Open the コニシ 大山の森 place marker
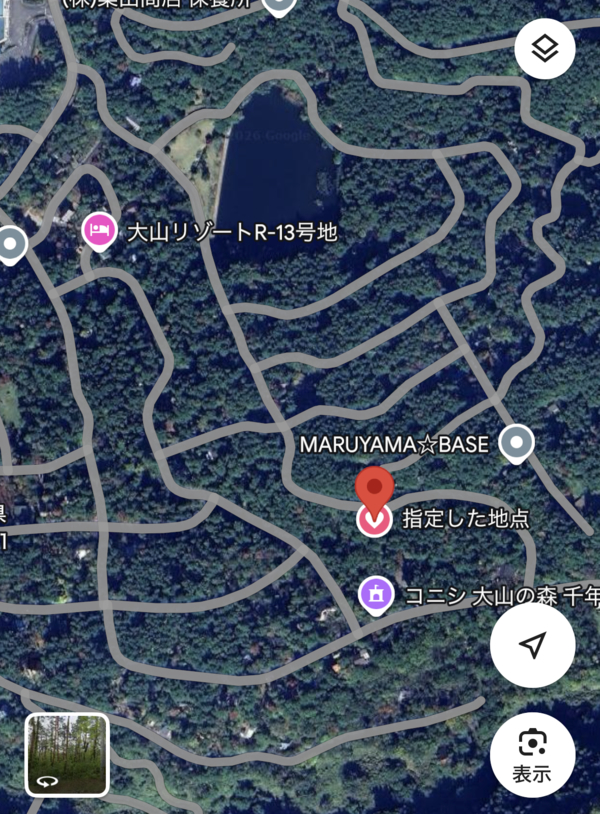600x814 pixels. tap(376, 596)
